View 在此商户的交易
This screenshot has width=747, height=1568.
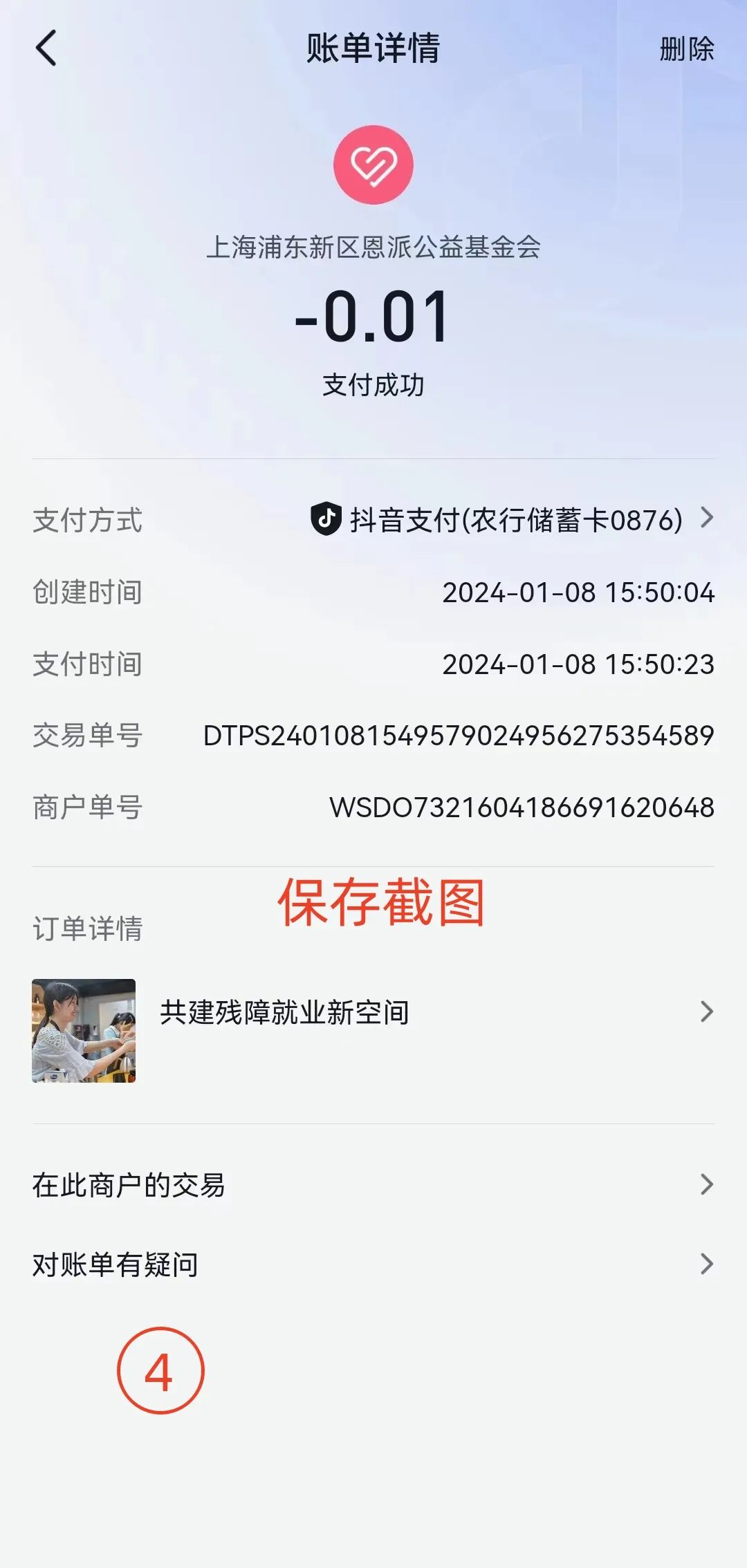click(373, 1185)
